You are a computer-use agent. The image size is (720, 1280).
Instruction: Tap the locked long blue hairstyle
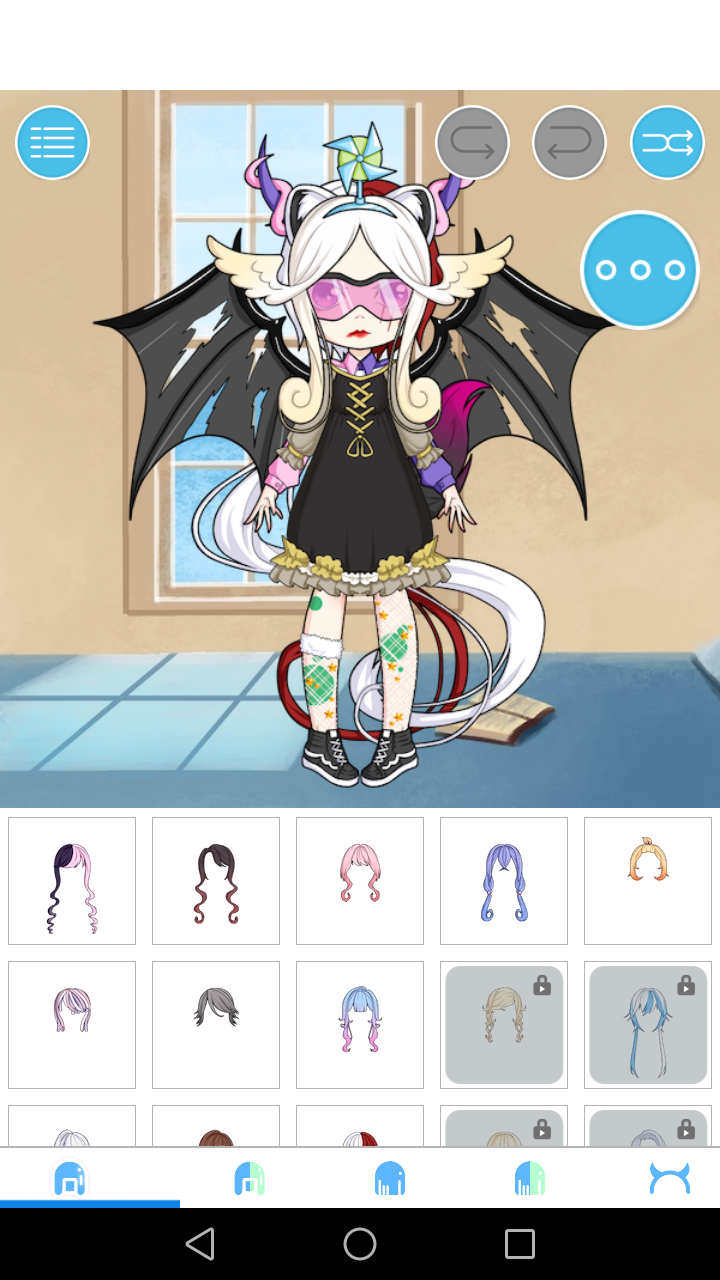(x=648, y=1025)
